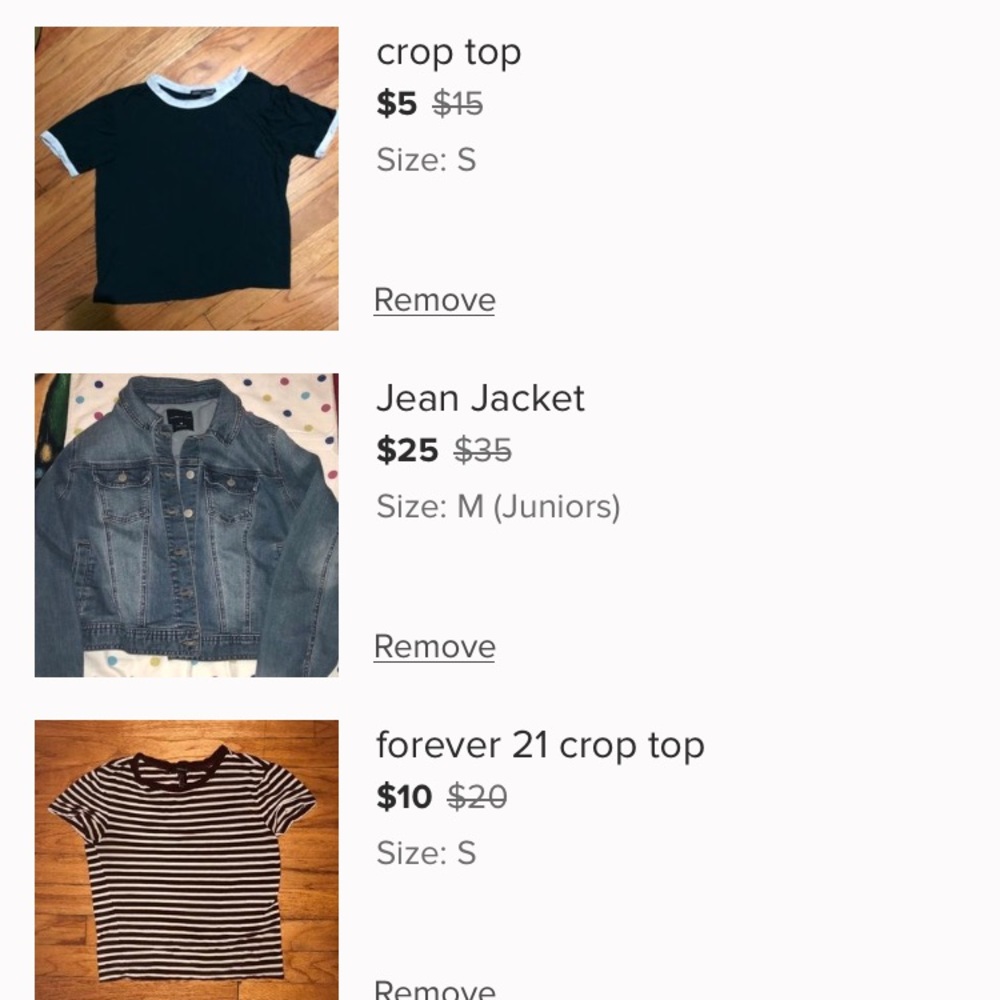Open the black crop top photo
Image resolution: width=1000 pixels, height=1000 pixels.
(x=187, y=178)
